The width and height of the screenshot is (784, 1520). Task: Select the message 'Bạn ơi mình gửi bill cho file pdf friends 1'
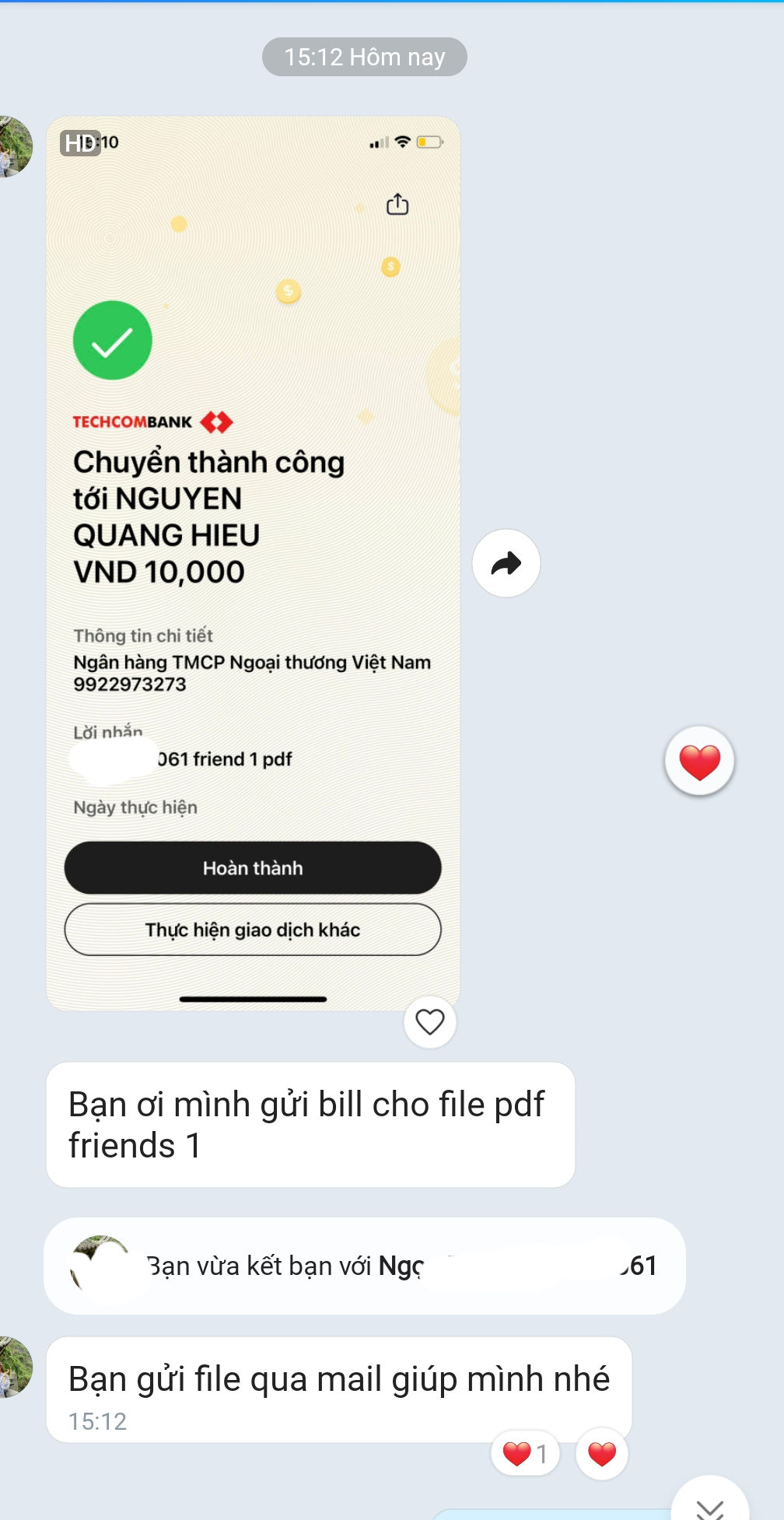[310, 1123]
